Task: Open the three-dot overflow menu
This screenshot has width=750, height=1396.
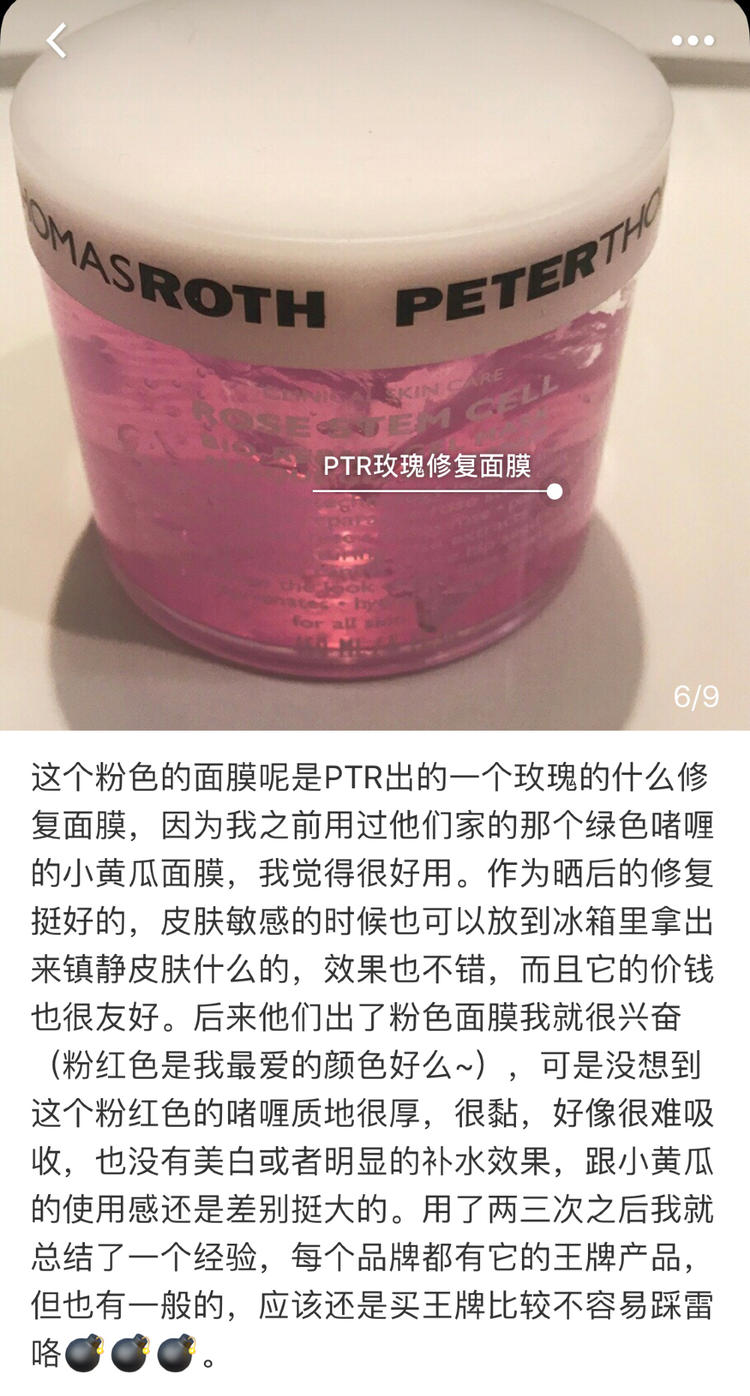Action: (693, 41)
